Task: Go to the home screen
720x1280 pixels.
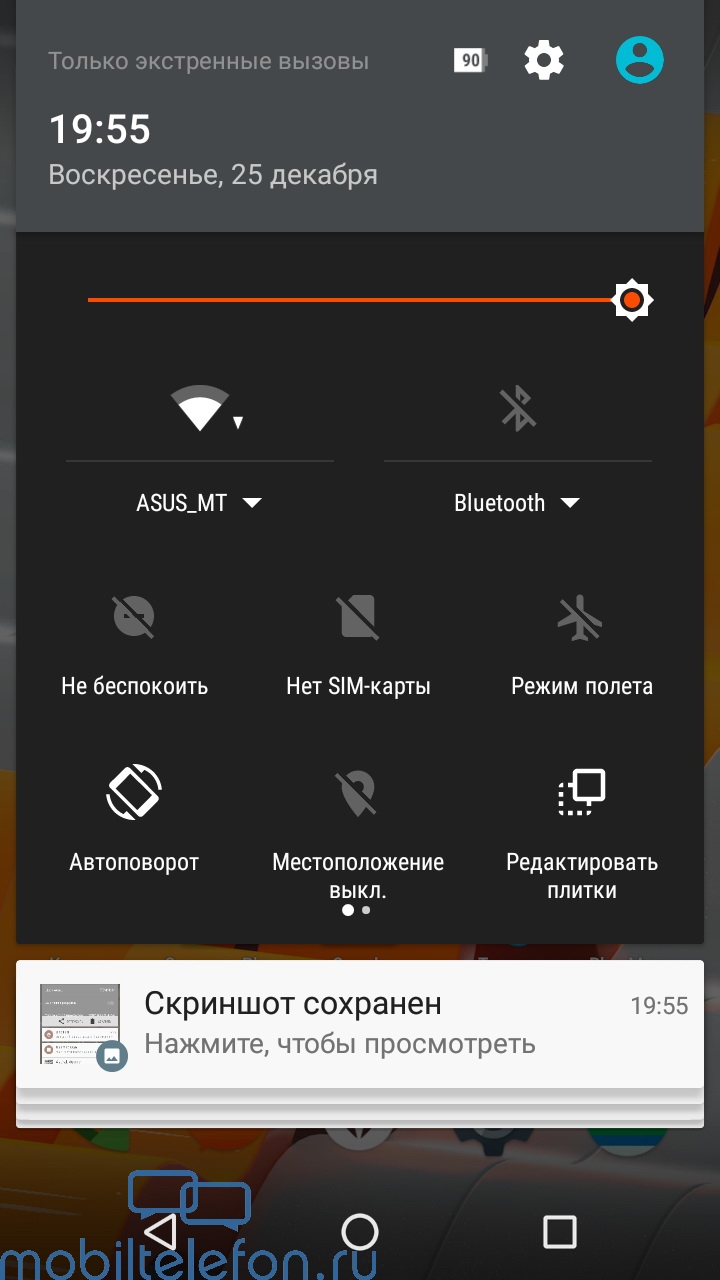Action: 360,1231
